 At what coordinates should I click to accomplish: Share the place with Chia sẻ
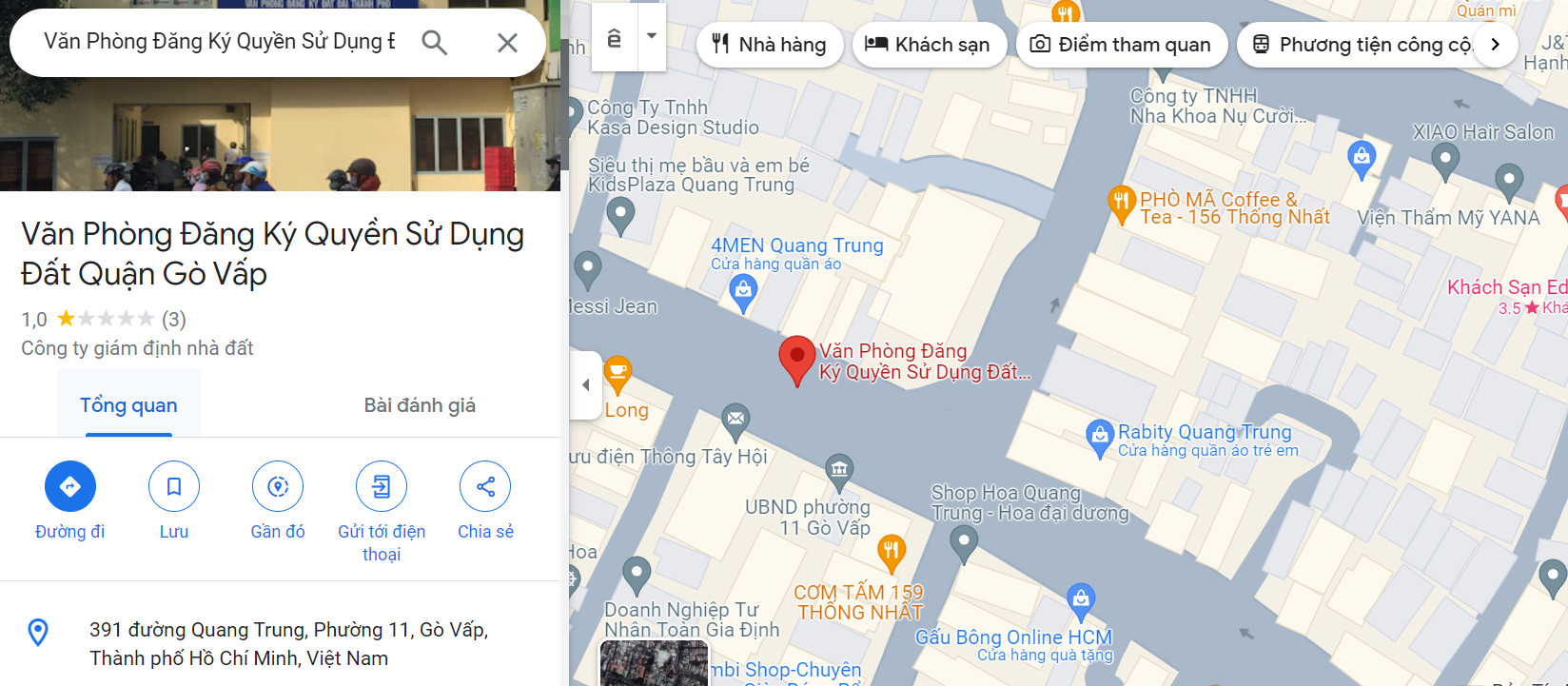pos(485,487)
